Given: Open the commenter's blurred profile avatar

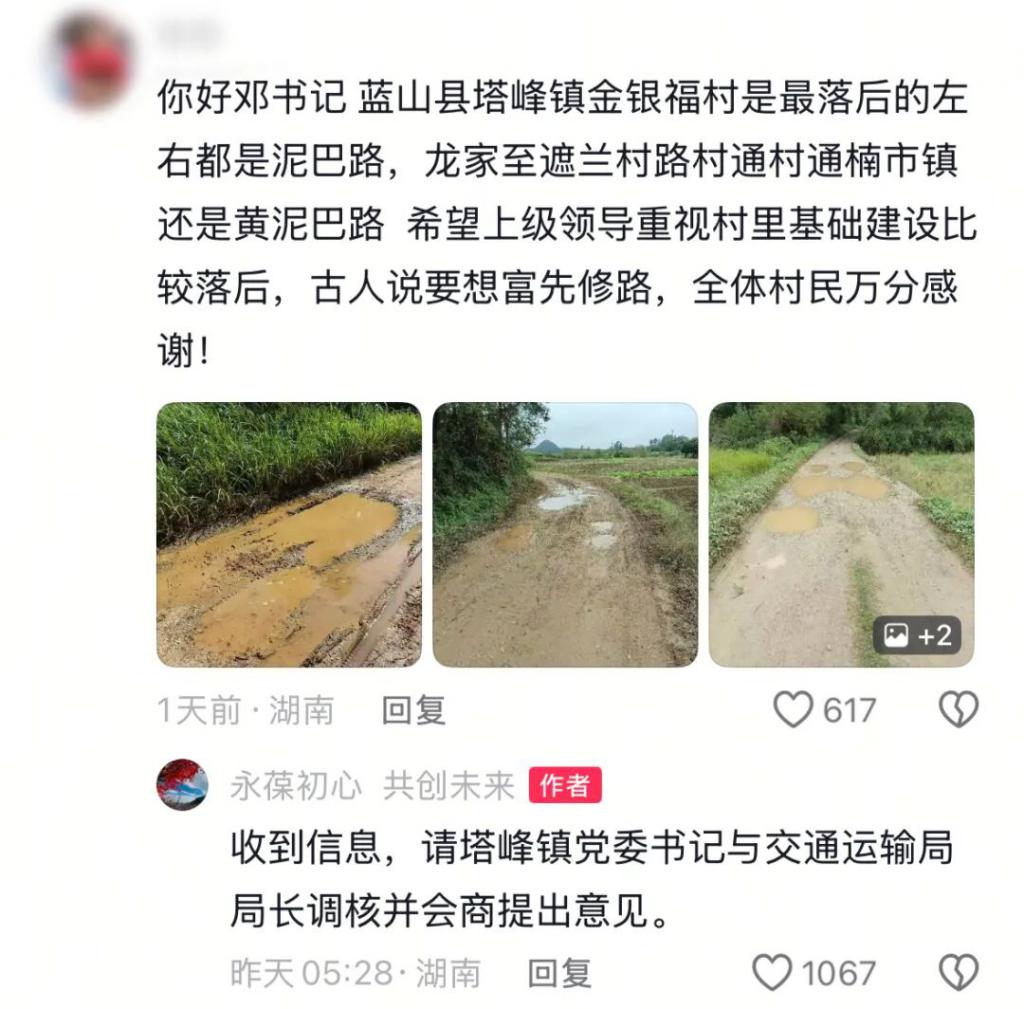Looking at the screenshot, I should point(93,62).
